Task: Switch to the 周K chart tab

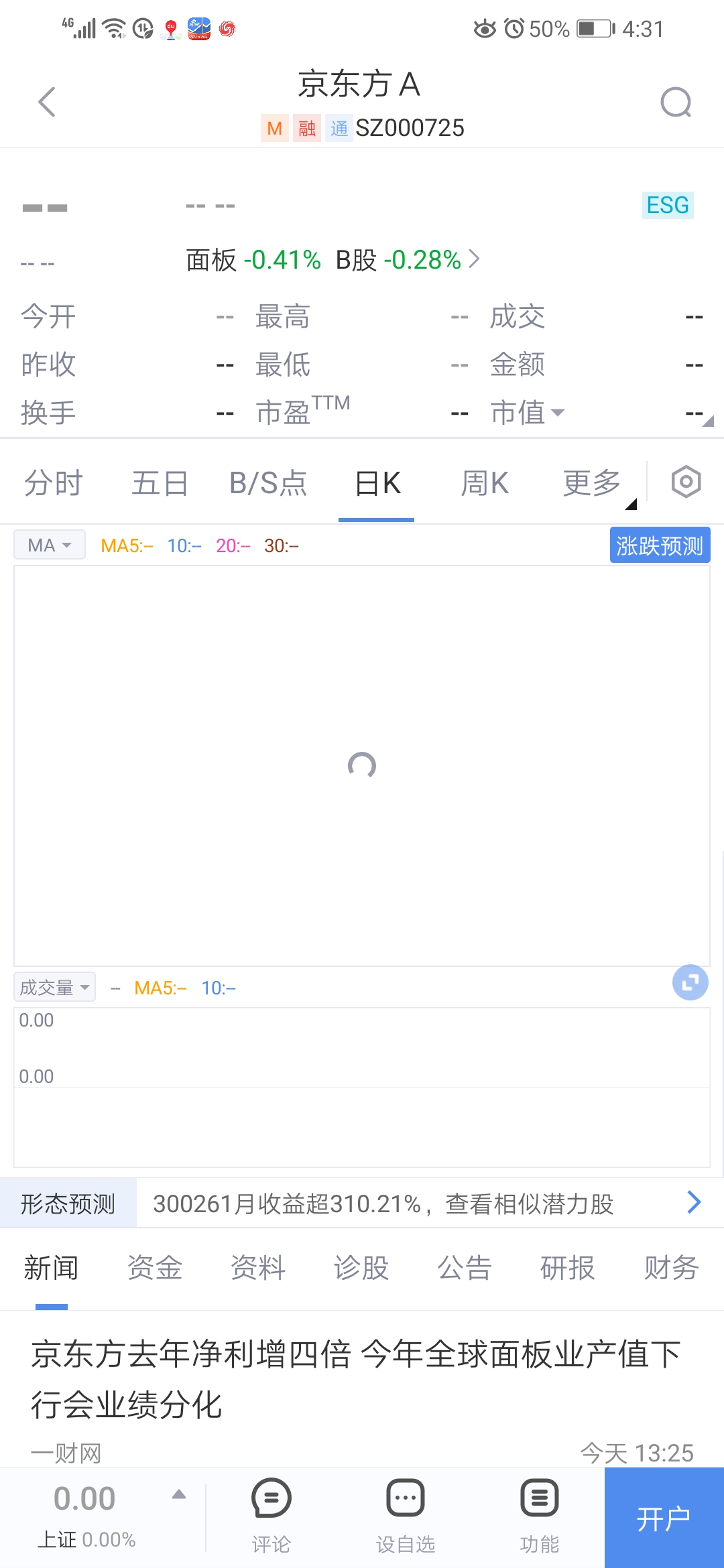Action: pos(485,483)
